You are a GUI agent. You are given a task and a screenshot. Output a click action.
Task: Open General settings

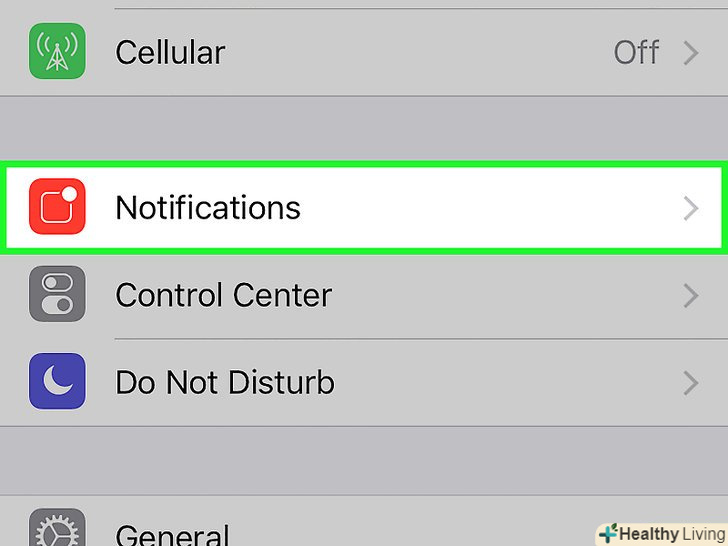coord(300,532)
